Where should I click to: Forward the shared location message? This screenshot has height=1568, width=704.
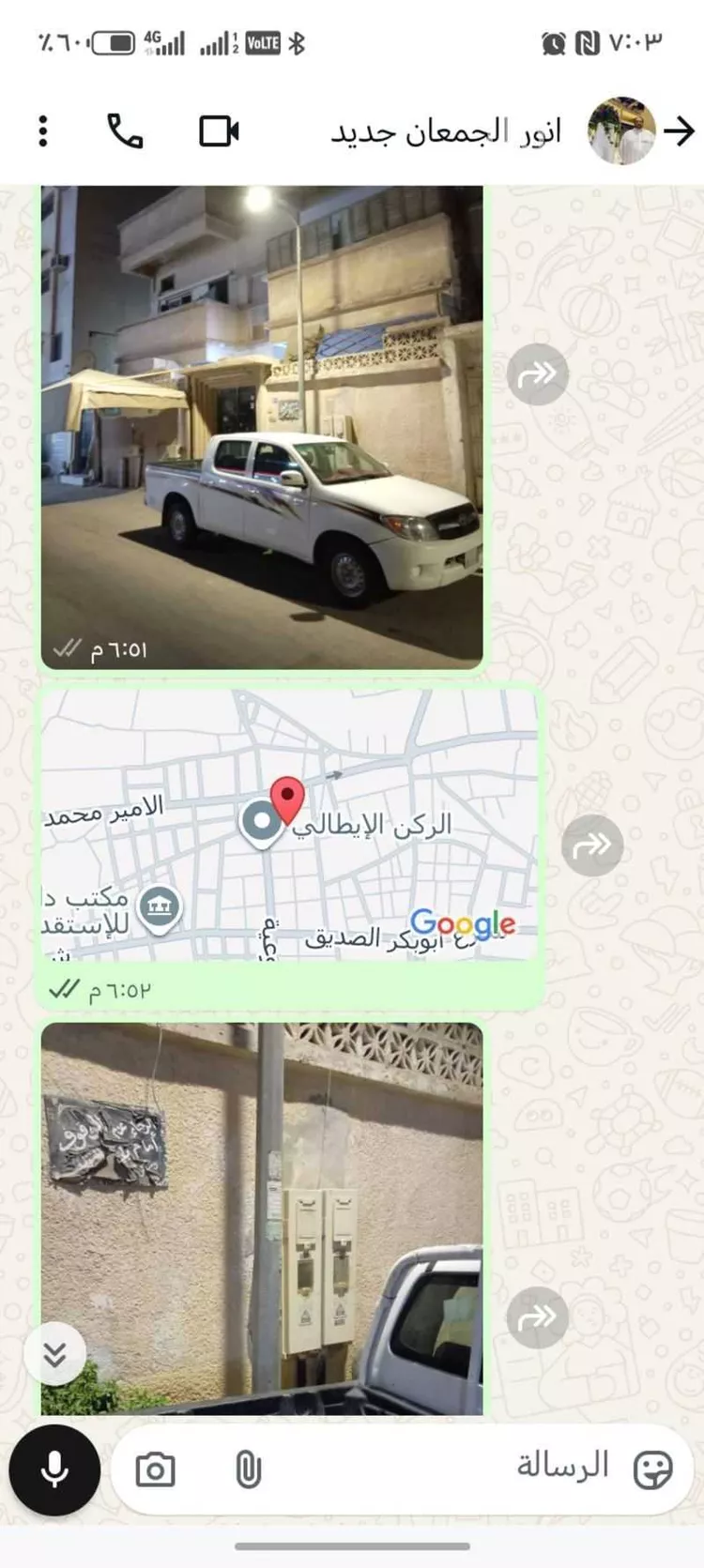[x=592, y=845]
